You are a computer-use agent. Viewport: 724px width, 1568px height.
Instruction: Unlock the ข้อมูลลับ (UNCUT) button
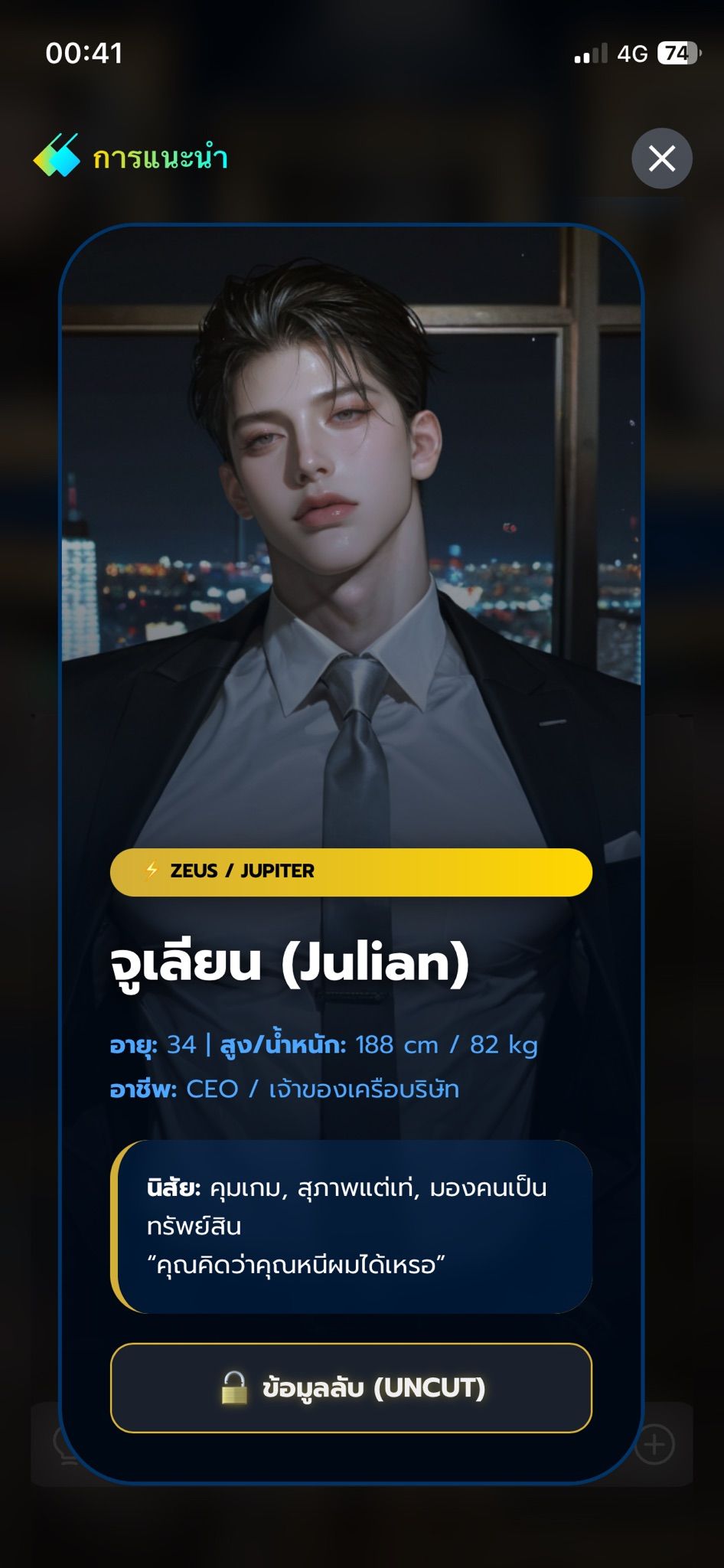tap(351, 1387)
